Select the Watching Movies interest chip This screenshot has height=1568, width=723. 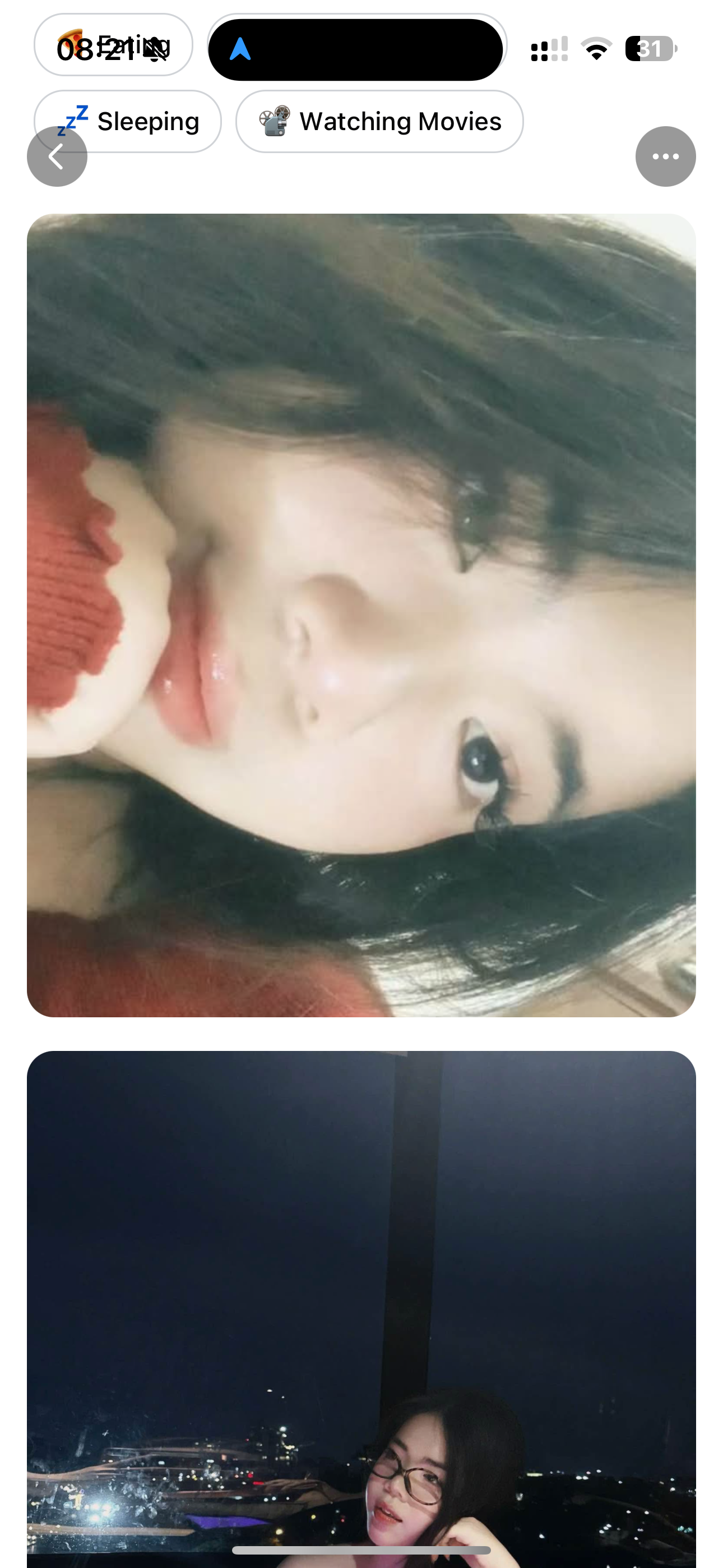click(379, 121)
